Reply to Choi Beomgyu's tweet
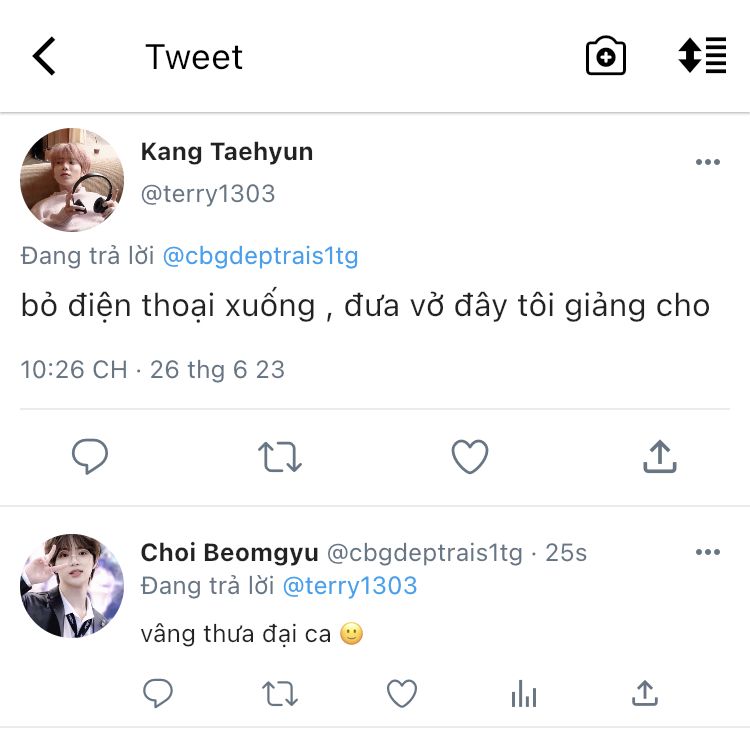750x734 pixels. pos(158,692)
